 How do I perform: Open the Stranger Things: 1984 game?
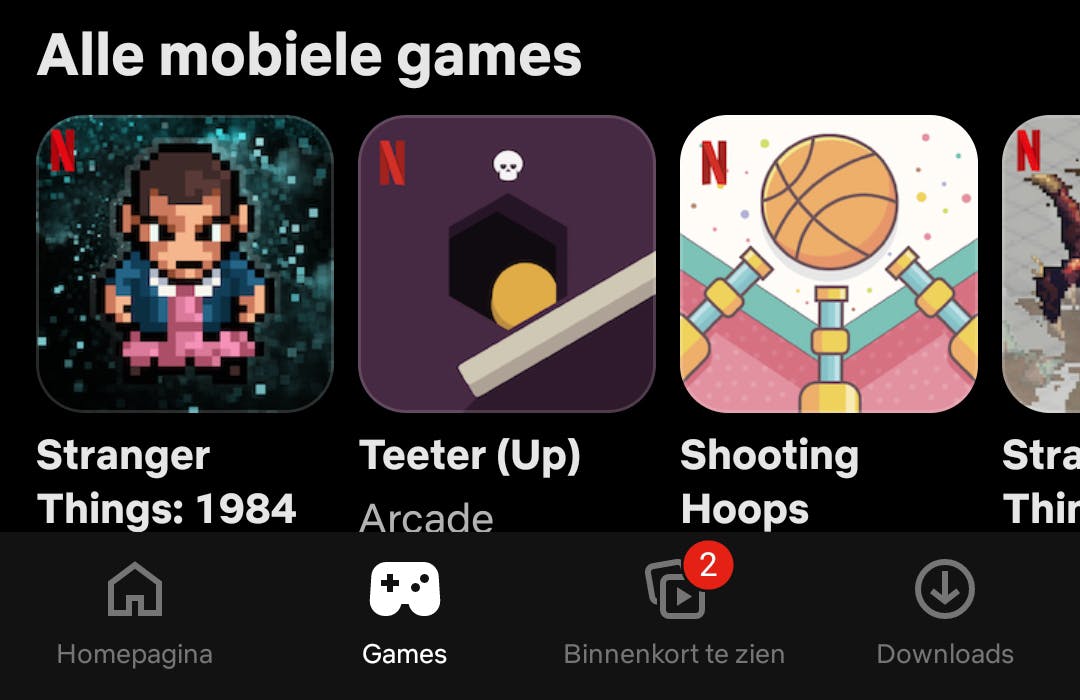(185, 264)
